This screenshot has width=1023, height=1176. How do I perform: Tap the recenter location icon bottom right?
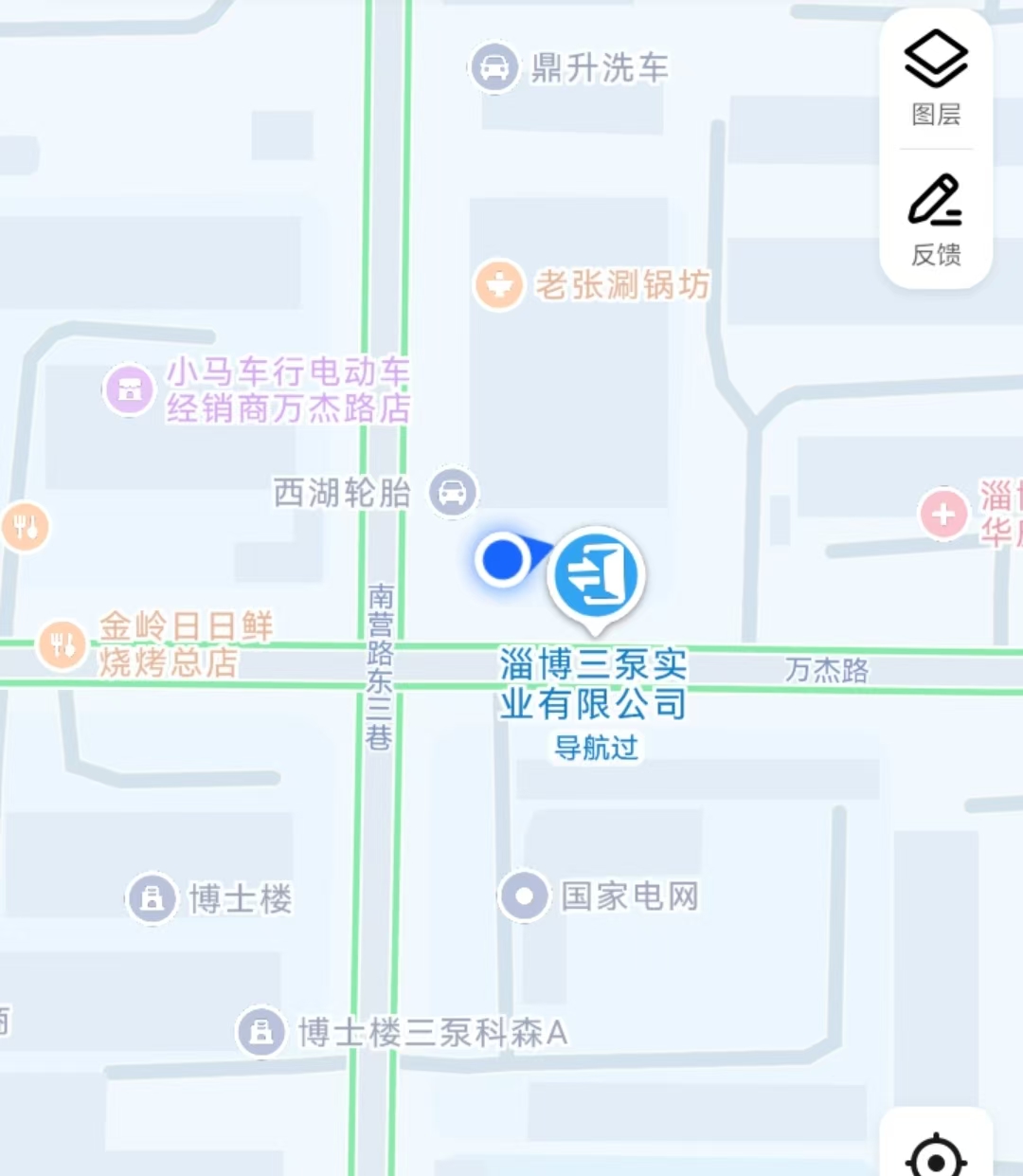(936, 1156)
